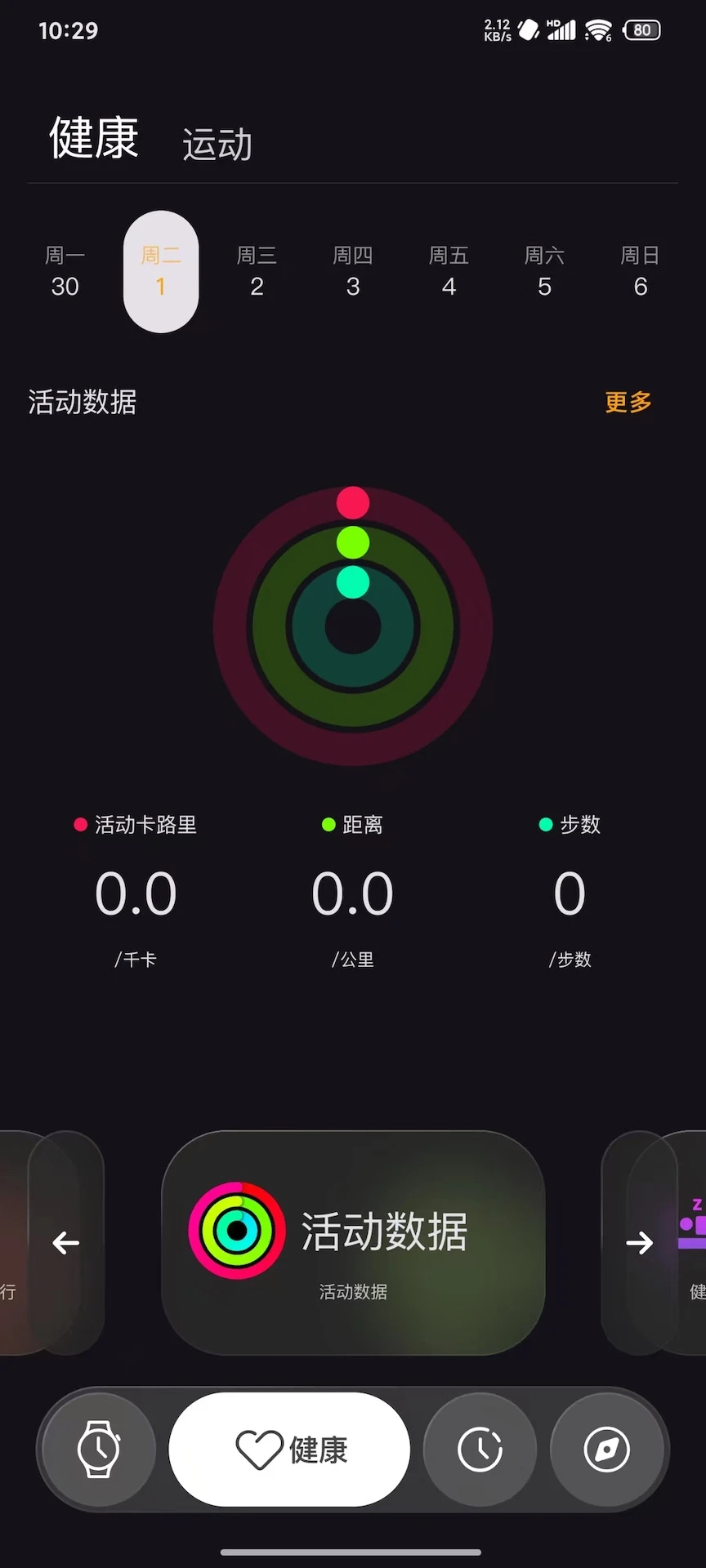Select 周一 30 in the week strip

click(x=65, y=272)
